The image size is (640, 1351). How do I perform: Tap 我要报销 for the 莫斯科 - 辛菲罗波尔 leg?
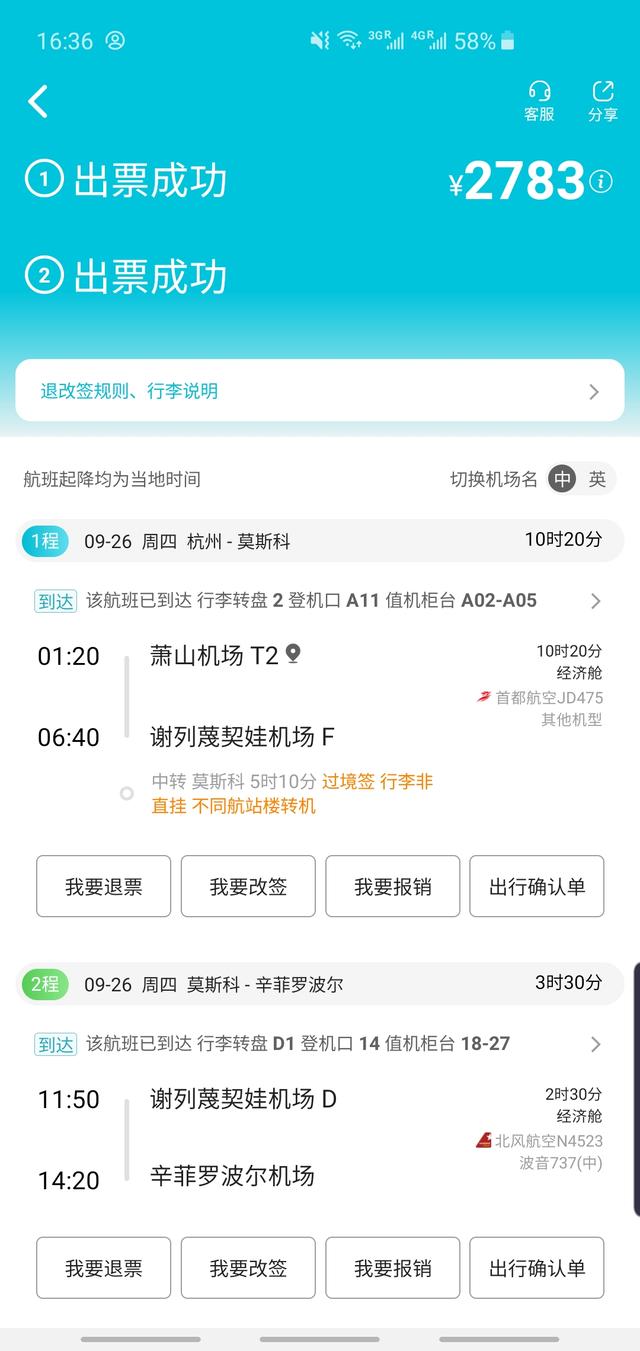[393, 1268]
